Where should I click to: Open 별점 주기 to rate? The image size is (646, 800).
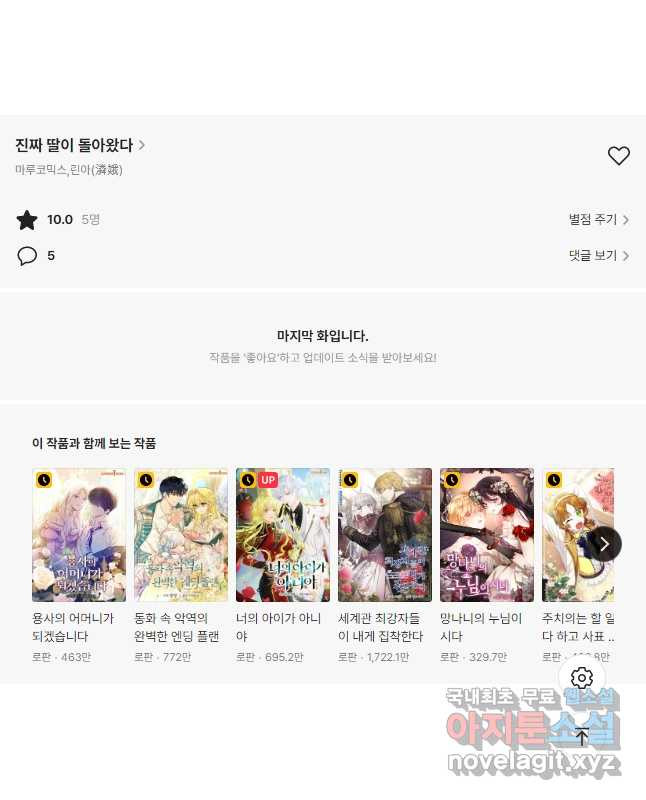pyautogui.click(x=598, y=220)
